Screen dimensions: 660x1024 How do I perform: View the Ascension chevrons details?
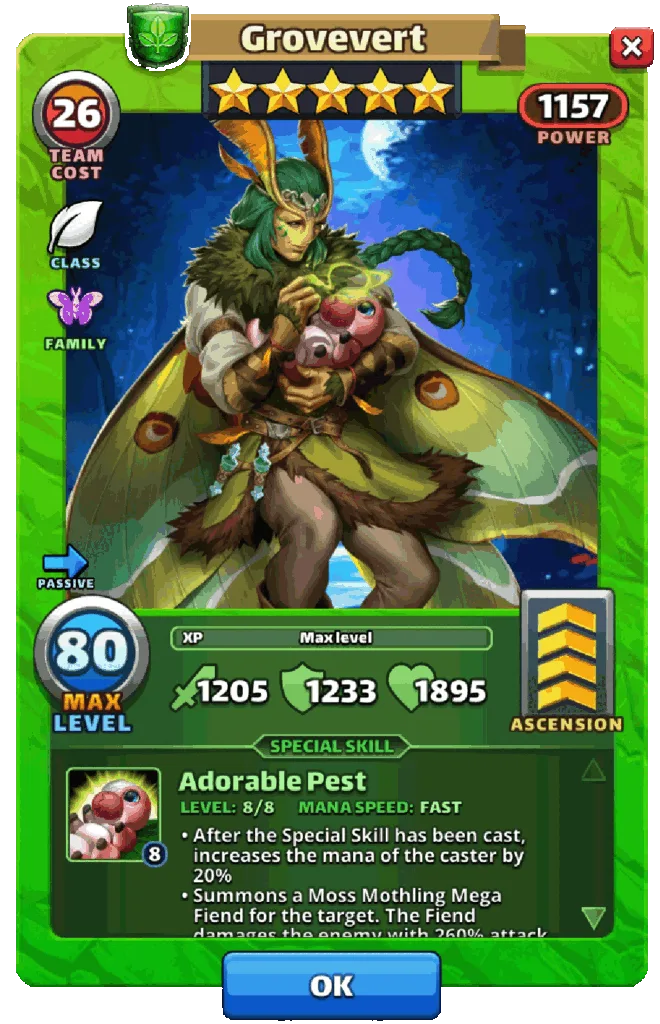(x=566, y=658)
